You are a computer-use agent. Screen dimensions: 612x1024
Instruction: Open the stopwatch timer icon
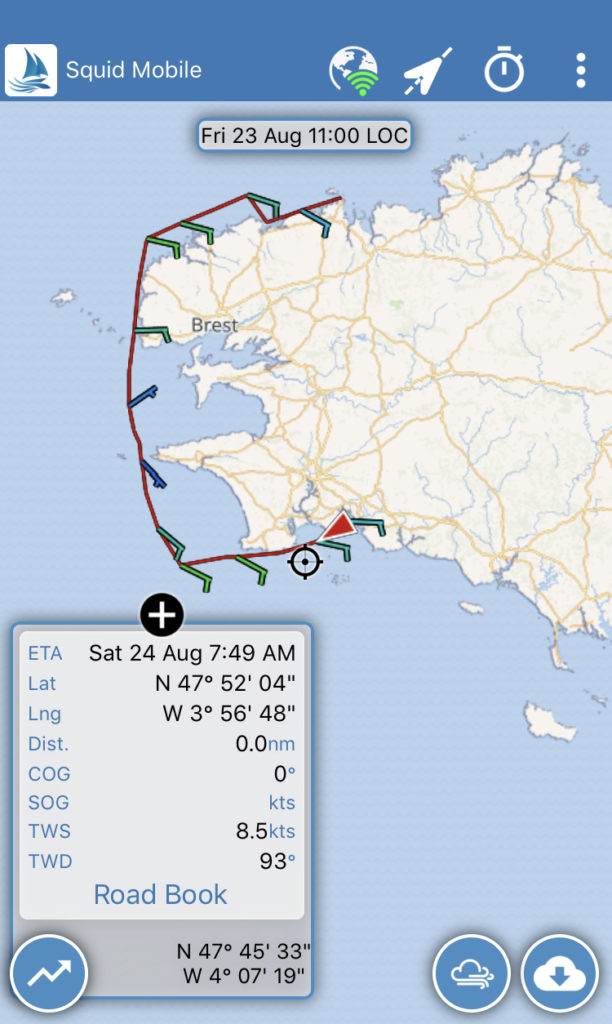coord(504,71)
